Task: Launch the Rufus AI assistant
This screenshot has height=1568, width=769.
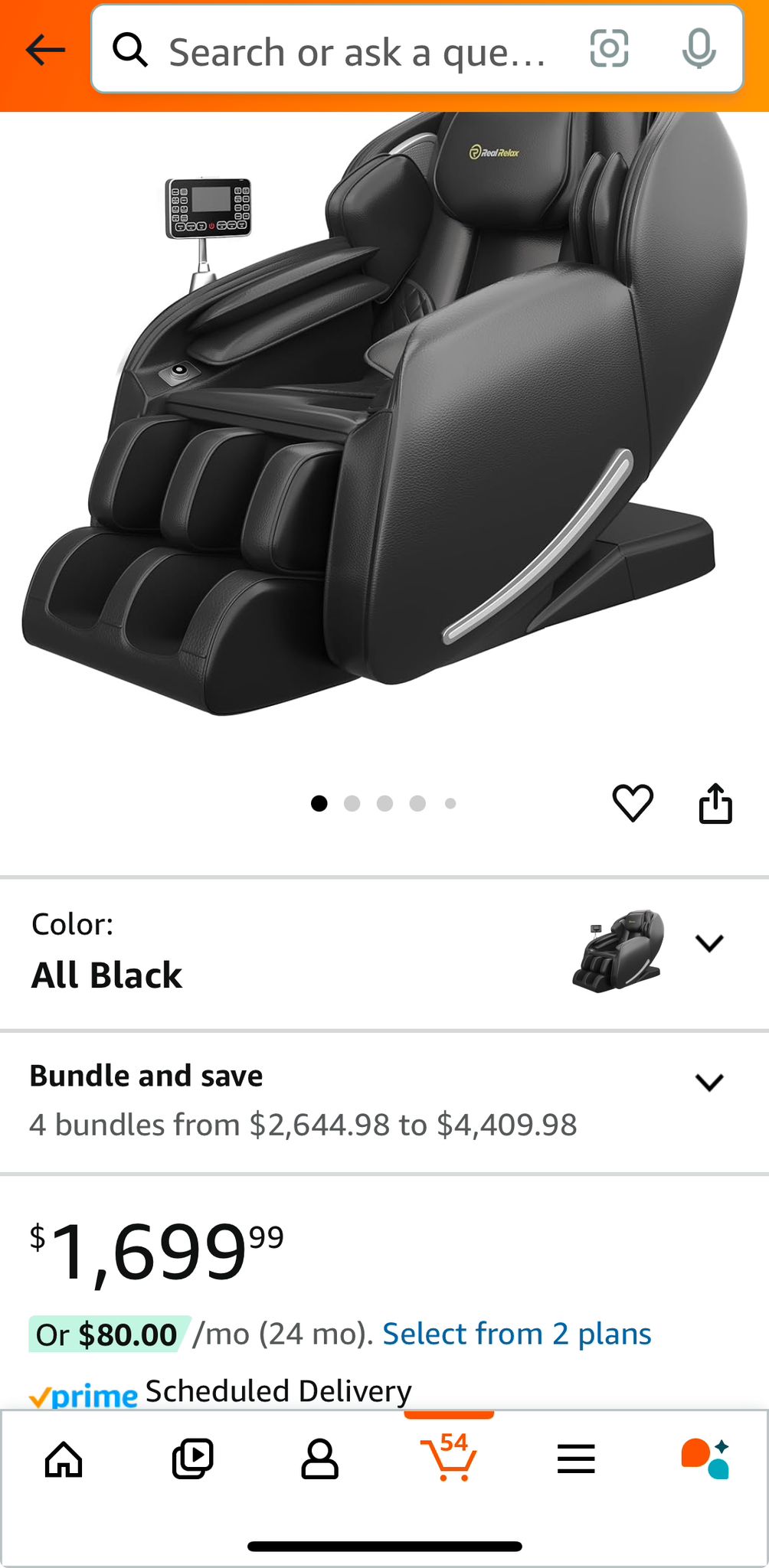Action: (705, 1459)
